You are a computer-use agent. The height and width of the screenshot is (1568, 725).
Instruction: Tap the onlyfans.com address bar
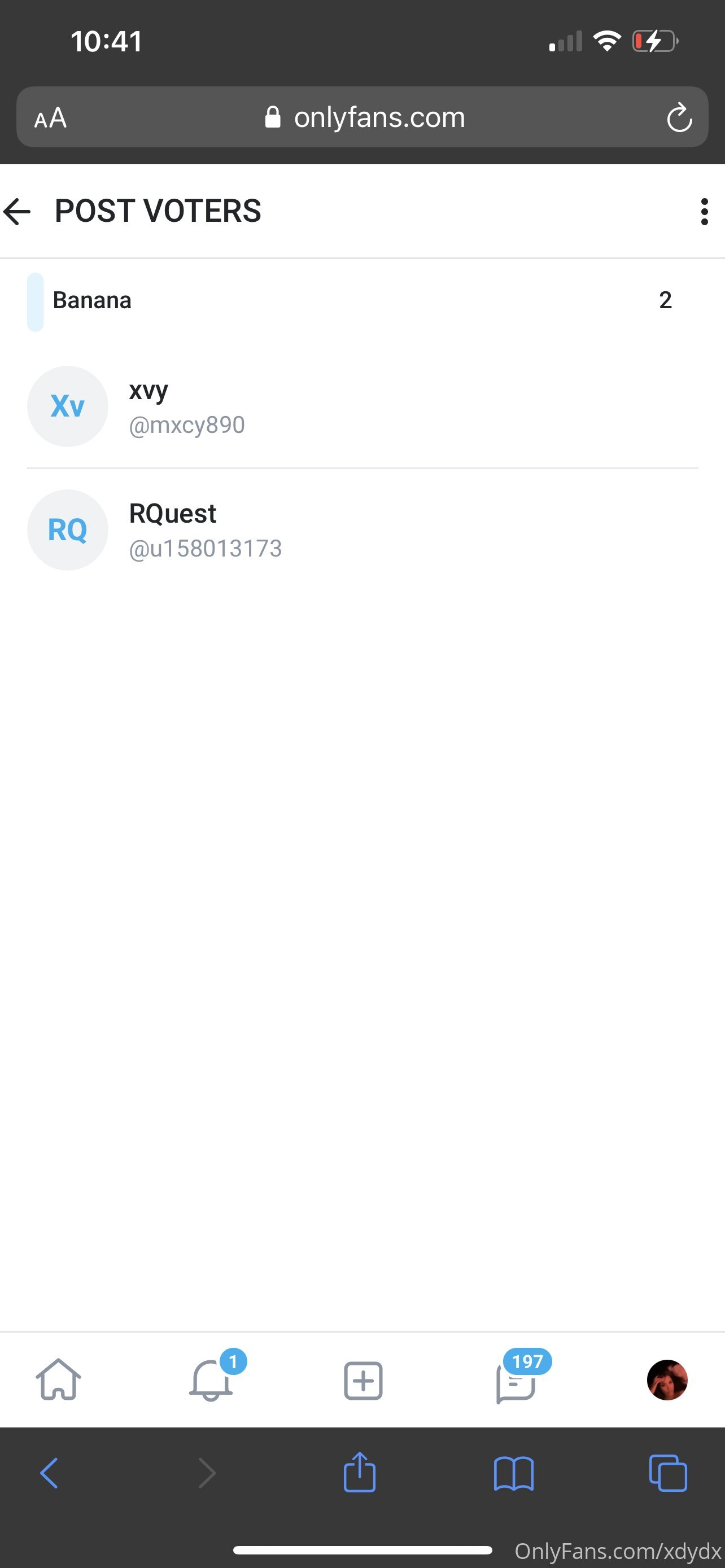click(365, 117)
